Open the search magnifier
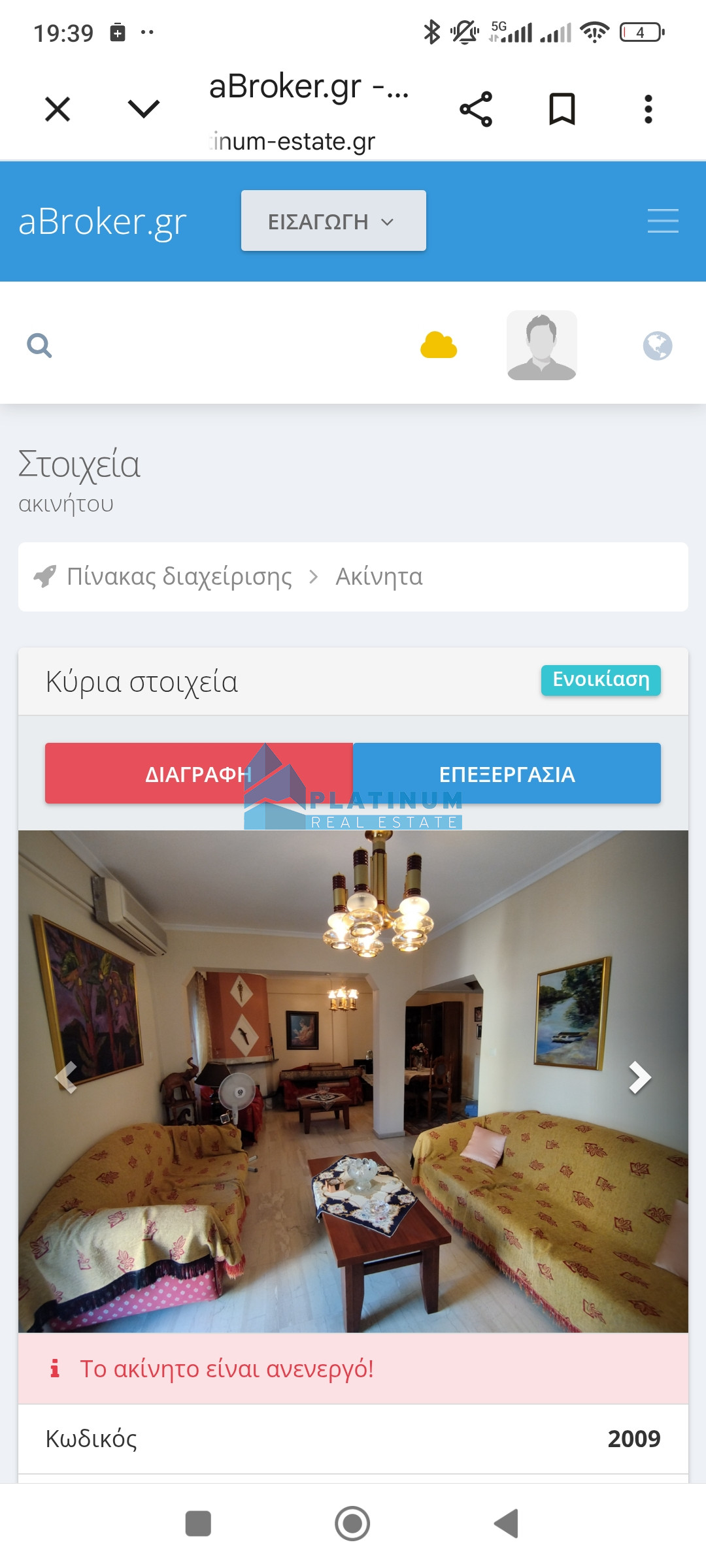 point(39,345)
